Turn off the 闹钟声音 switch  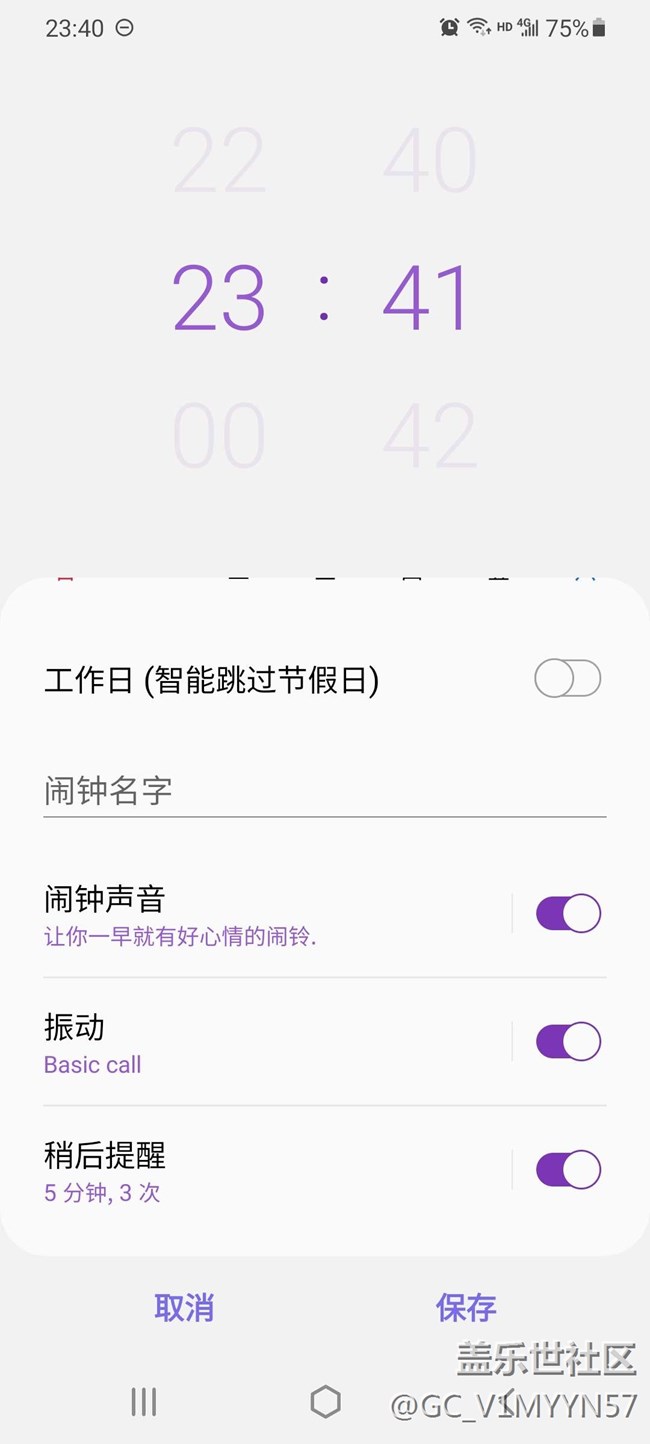point(567,913)
